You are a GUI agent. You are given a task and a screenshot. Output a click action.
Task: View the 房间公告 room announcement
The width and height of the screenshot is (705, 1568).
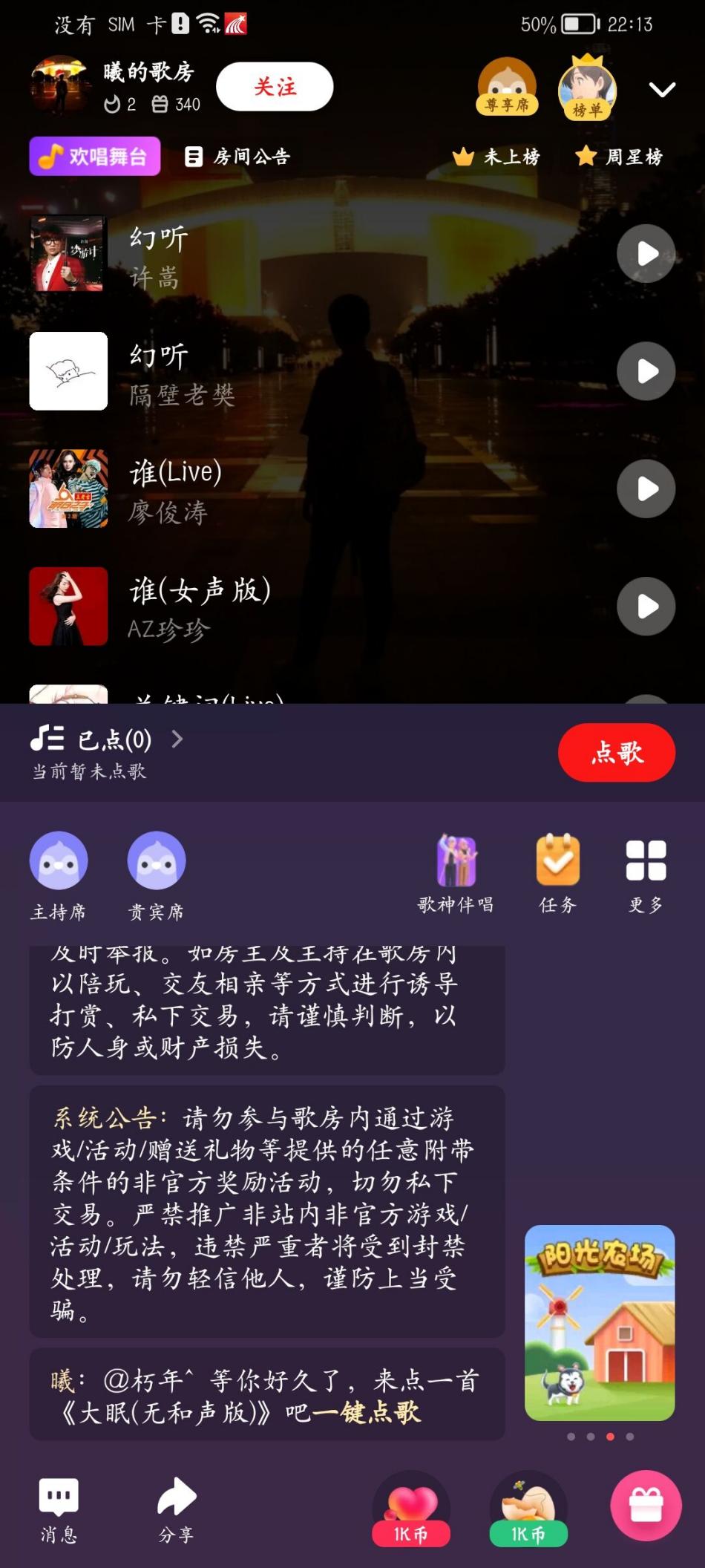tap(237, 157)
